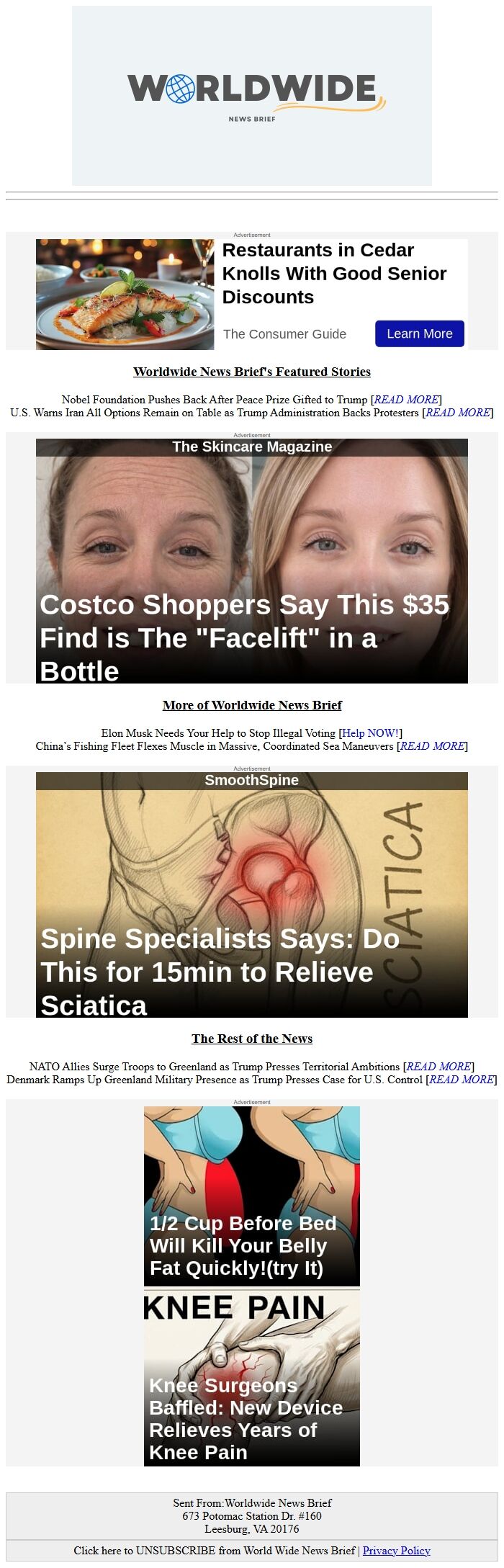Tap Learn More on the restaurants ad
This screenshot has width=504, height=1568.
coord(419,333)
